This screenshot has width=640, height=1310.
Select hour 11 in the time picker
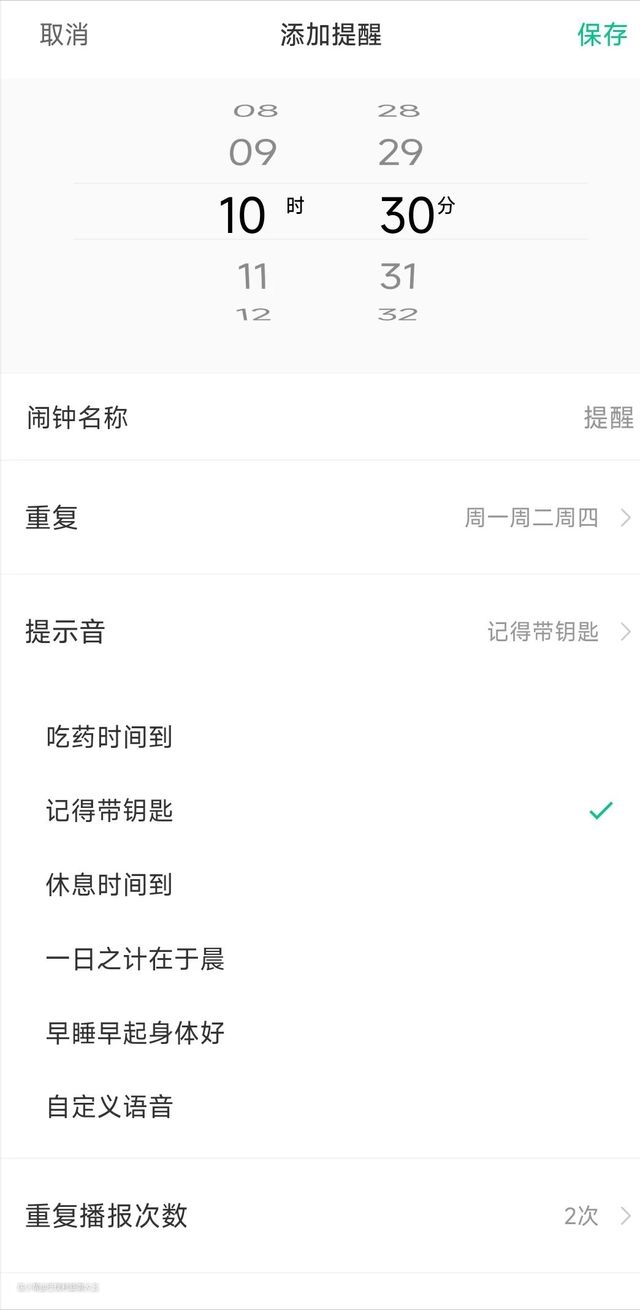click(x=252, y=276)
